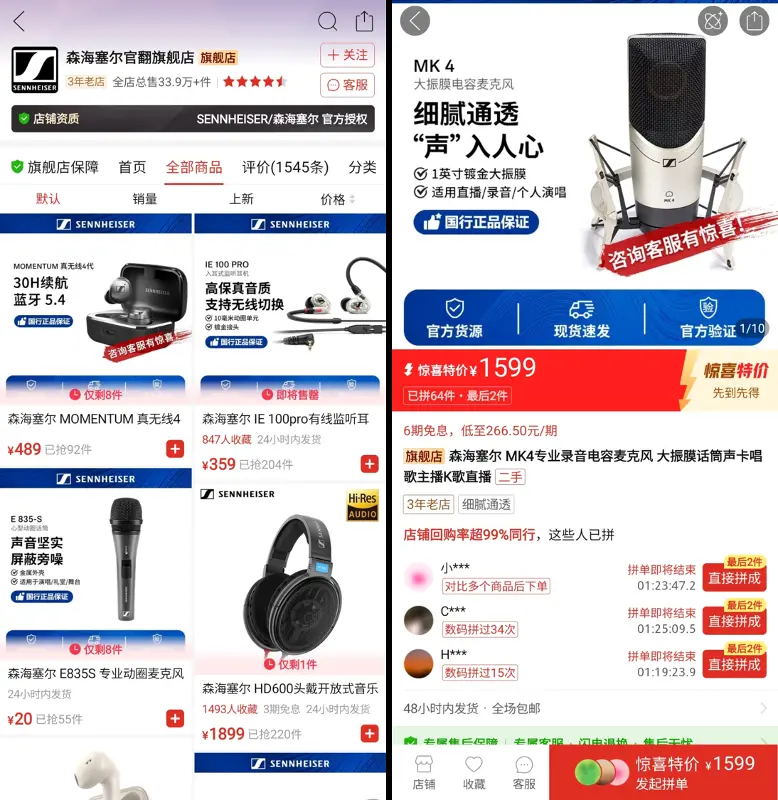Open 店铺资质 store qualification banner

193,119
